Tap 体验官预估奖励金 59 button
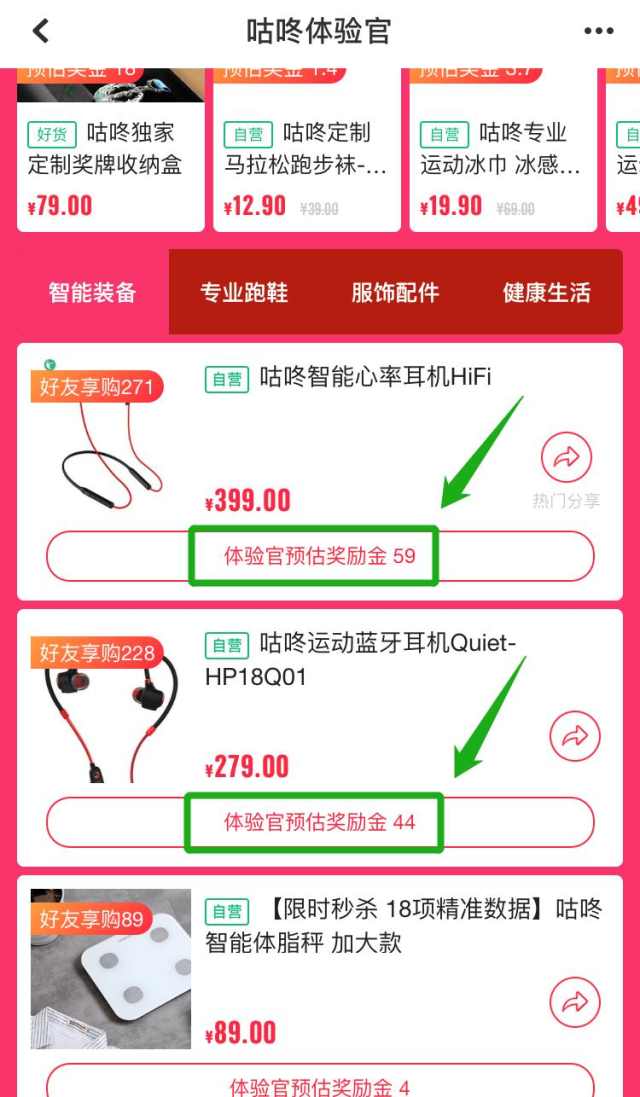640x1097 pixels. [x=319, y=555]
